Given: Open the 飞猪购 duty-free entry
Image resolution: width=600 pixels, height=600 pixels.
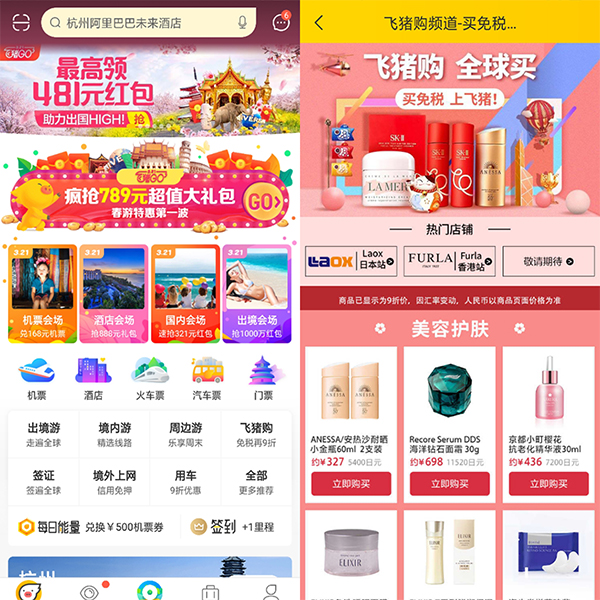Looking at the screenshot, I should (x=257, y=434).
